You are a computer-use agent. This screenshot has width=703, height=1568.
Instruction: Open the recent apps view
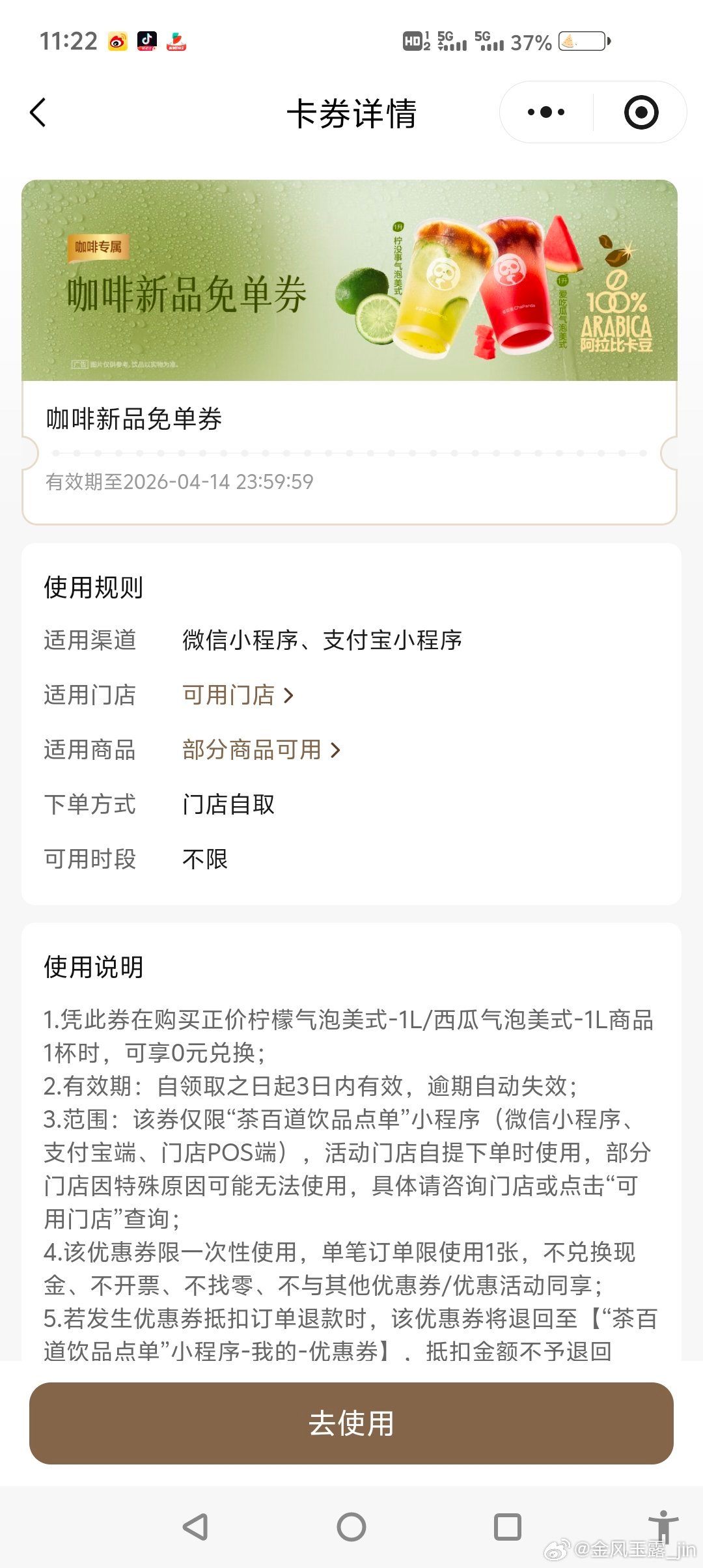(507, 1526)
